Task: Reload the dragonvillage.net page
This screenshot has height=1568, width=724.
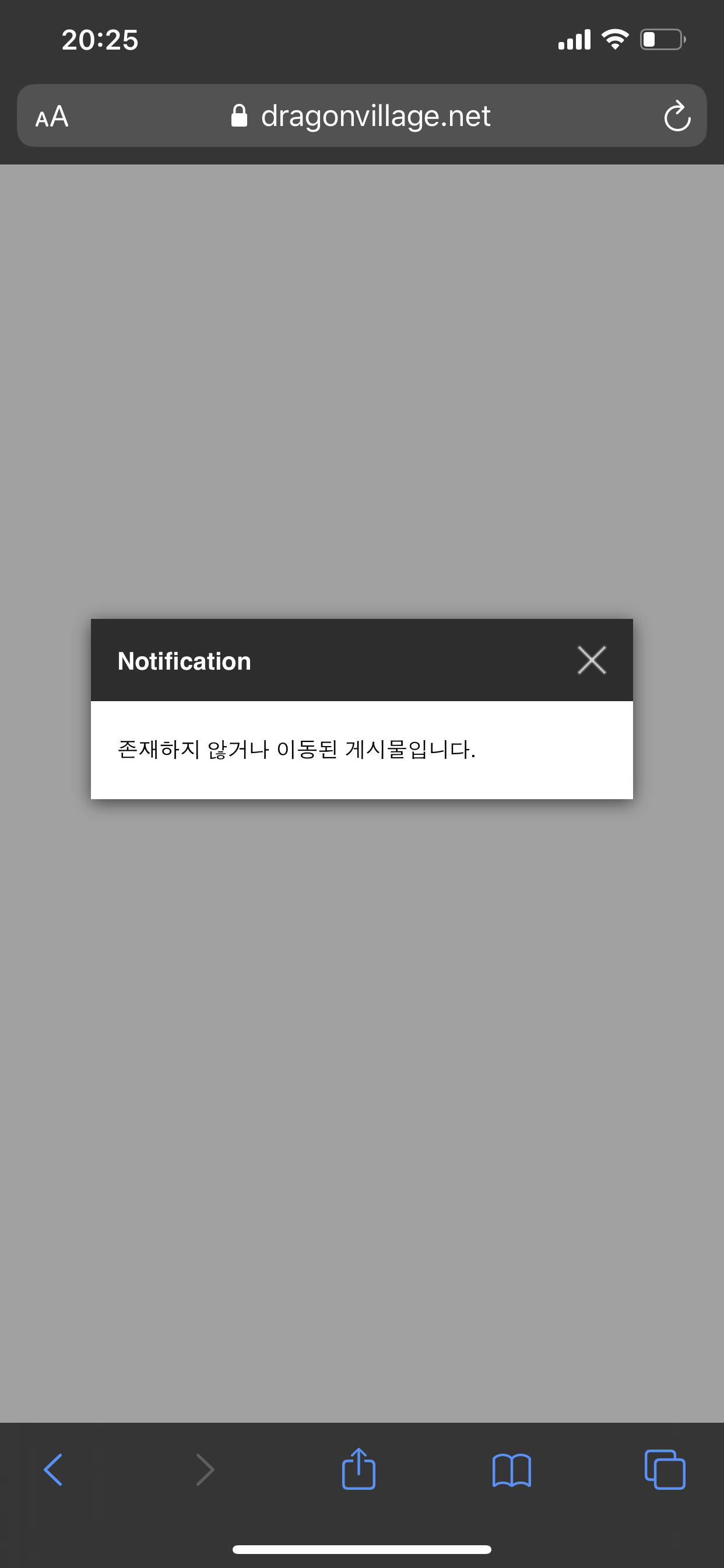Action: (677, 116)
